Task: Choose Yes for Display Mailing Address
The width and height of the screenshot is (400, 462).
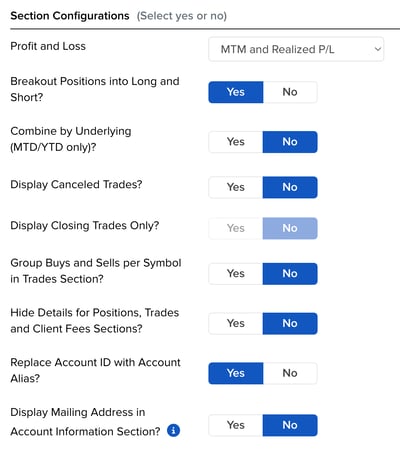Action: pos(236,425)
